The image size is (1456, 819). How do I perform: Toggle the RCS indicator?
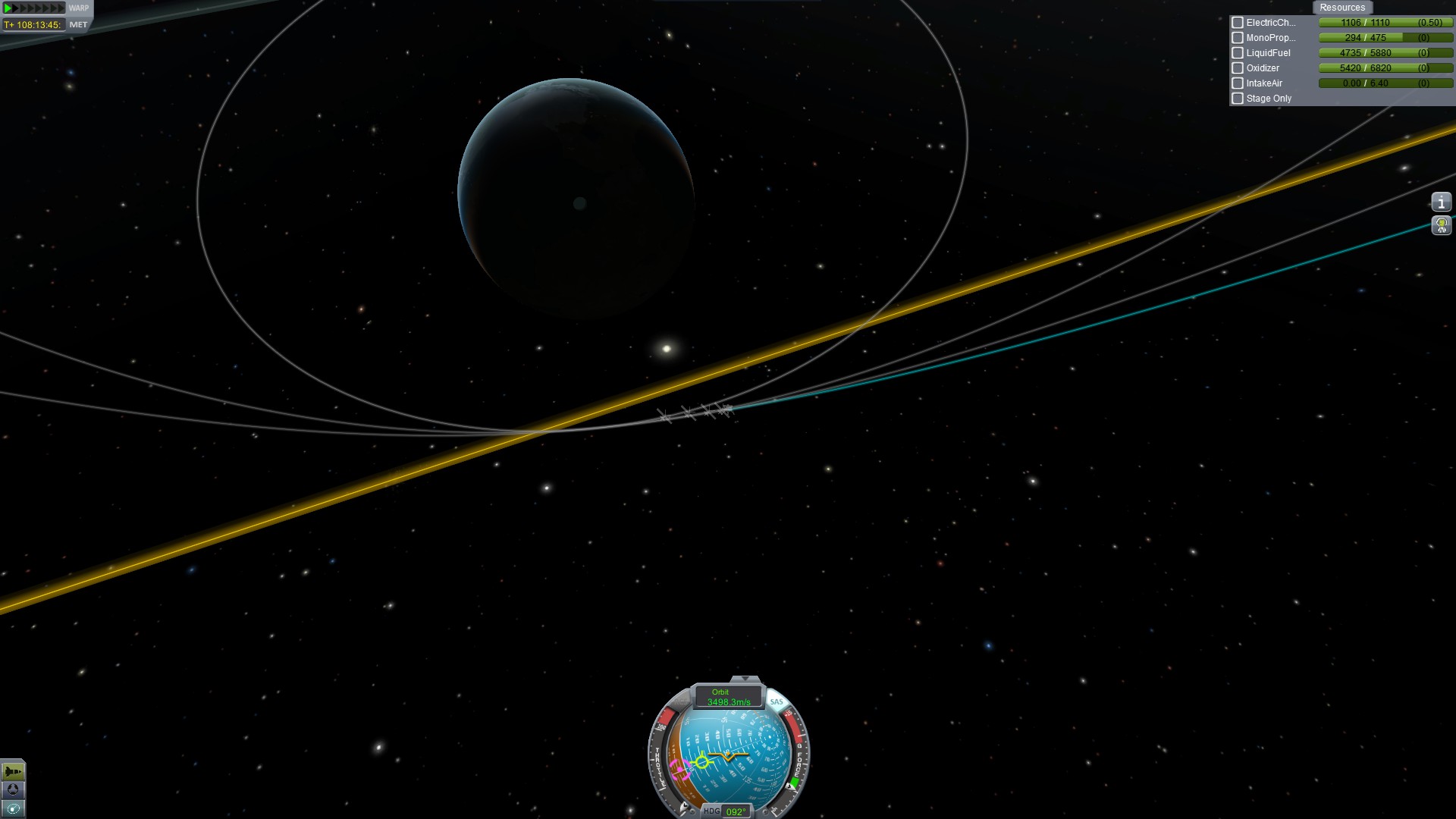click(680, 701)
